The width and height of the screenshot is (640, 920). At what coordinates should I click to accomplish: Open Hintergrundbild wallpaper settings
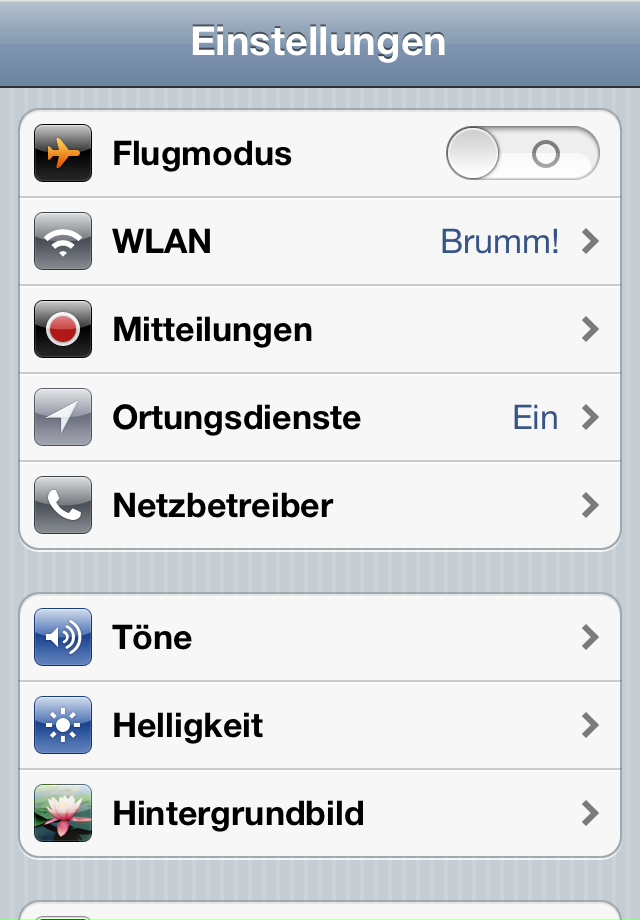coord(320,814)
